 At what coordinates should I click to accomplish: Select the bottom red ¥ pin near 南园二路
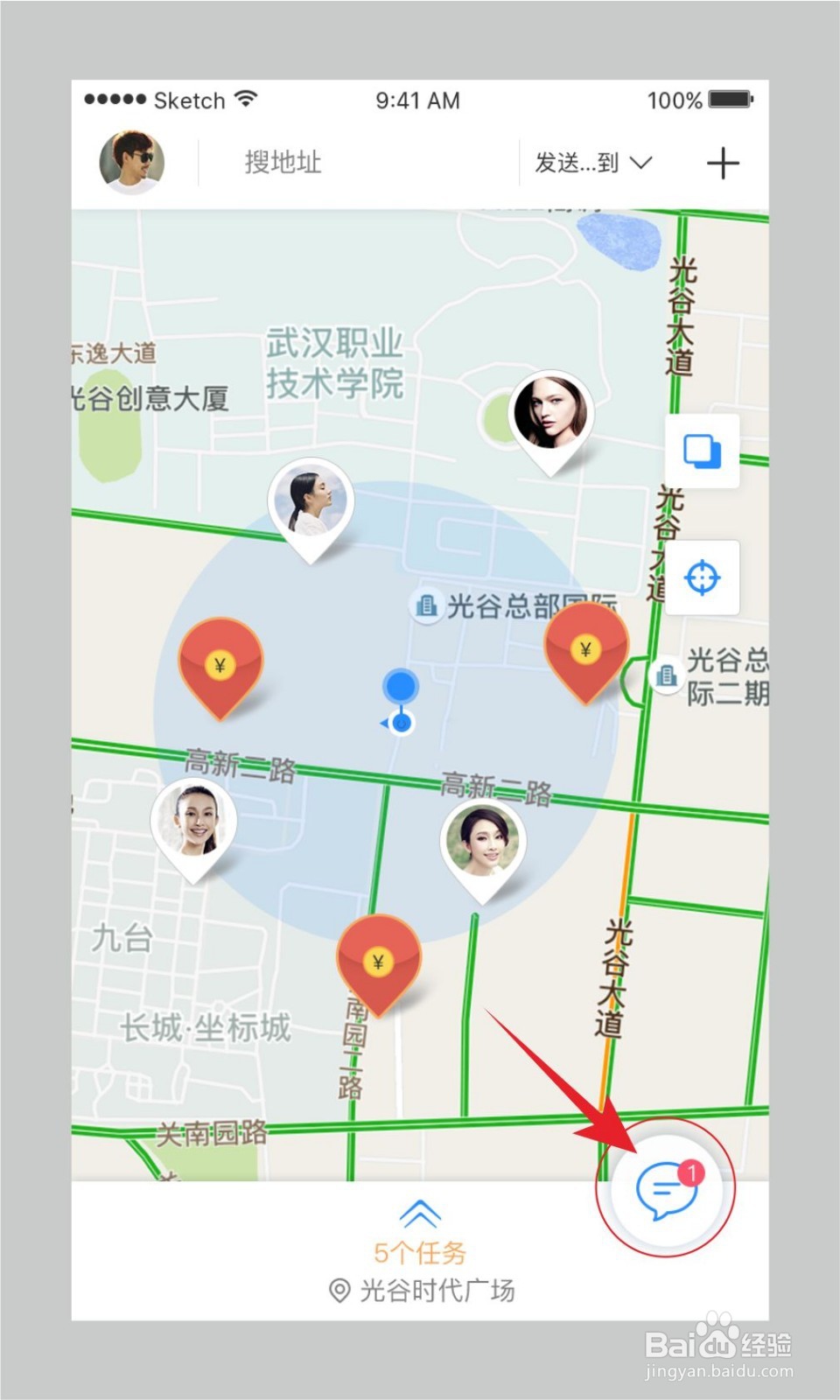point(378,961)
